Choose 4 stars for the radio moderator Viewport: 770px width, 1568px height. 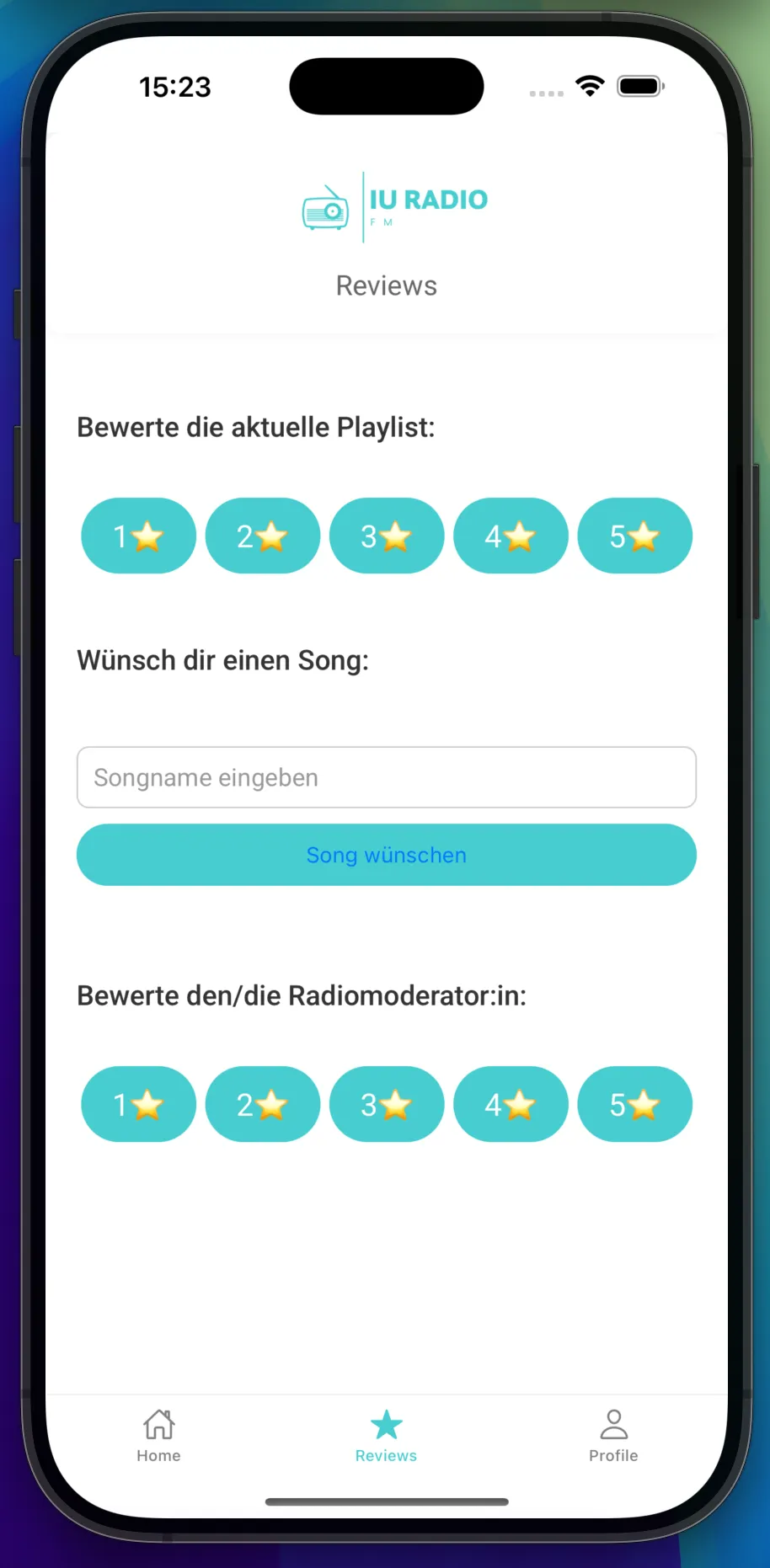511,1104
